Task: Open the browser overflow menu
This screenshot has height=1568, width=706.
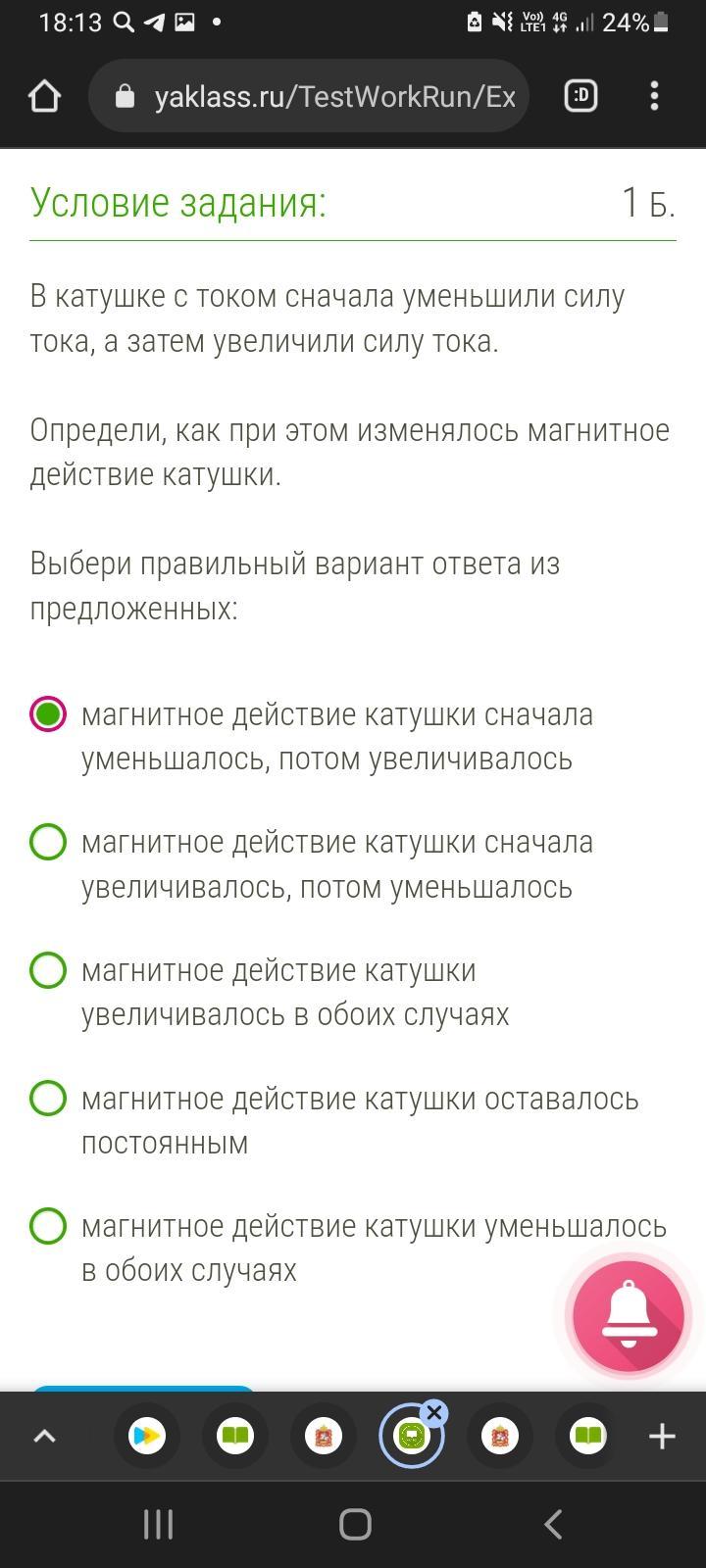Action: pyautogui.click(x=654, y=96)
